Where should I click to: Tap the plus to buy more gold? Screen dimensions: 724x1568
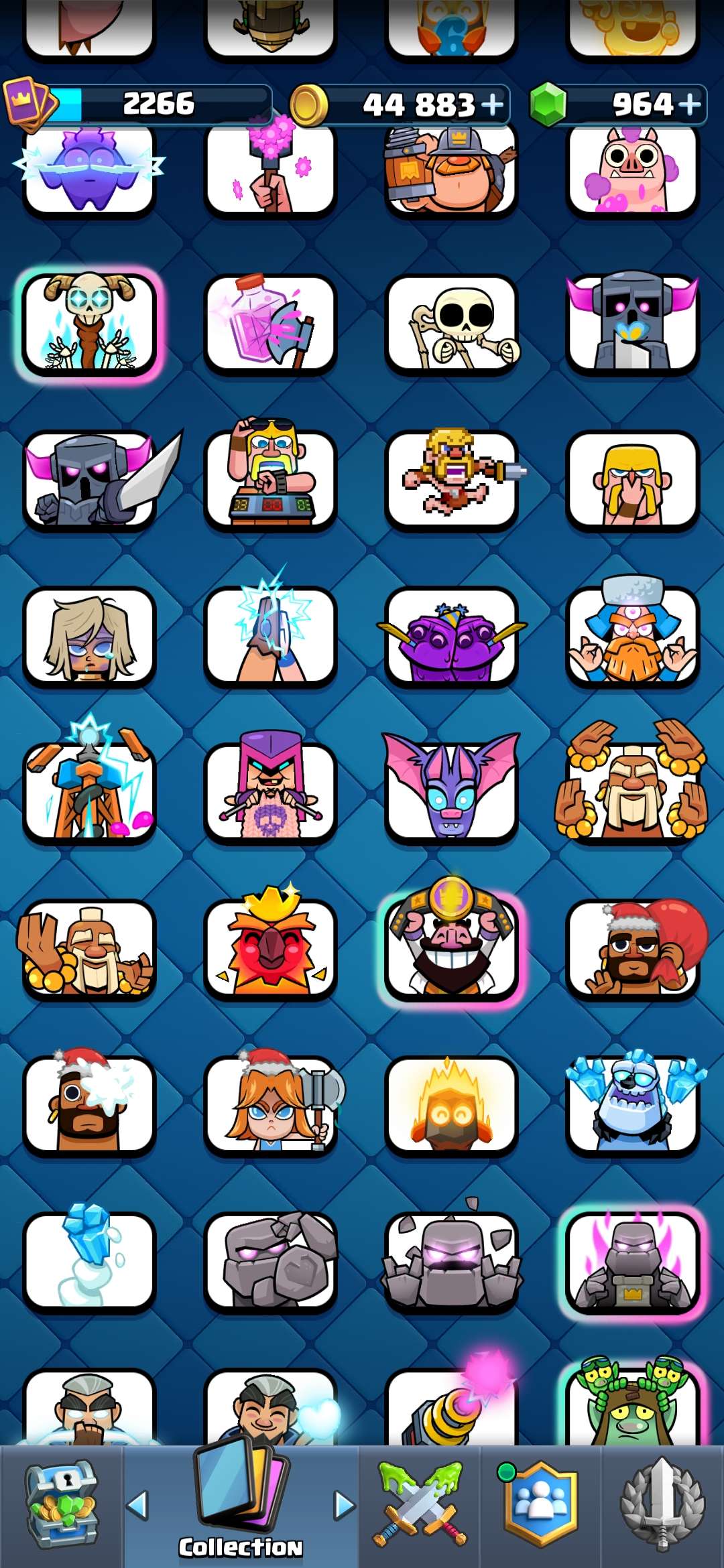(x=492, y=105)
